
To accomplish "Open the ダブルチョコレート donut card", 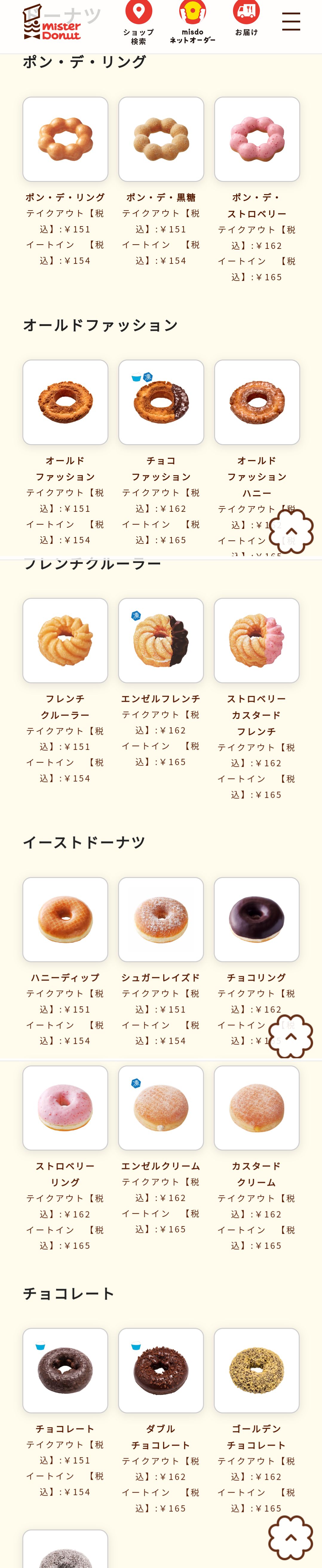I will (161, 1370).
